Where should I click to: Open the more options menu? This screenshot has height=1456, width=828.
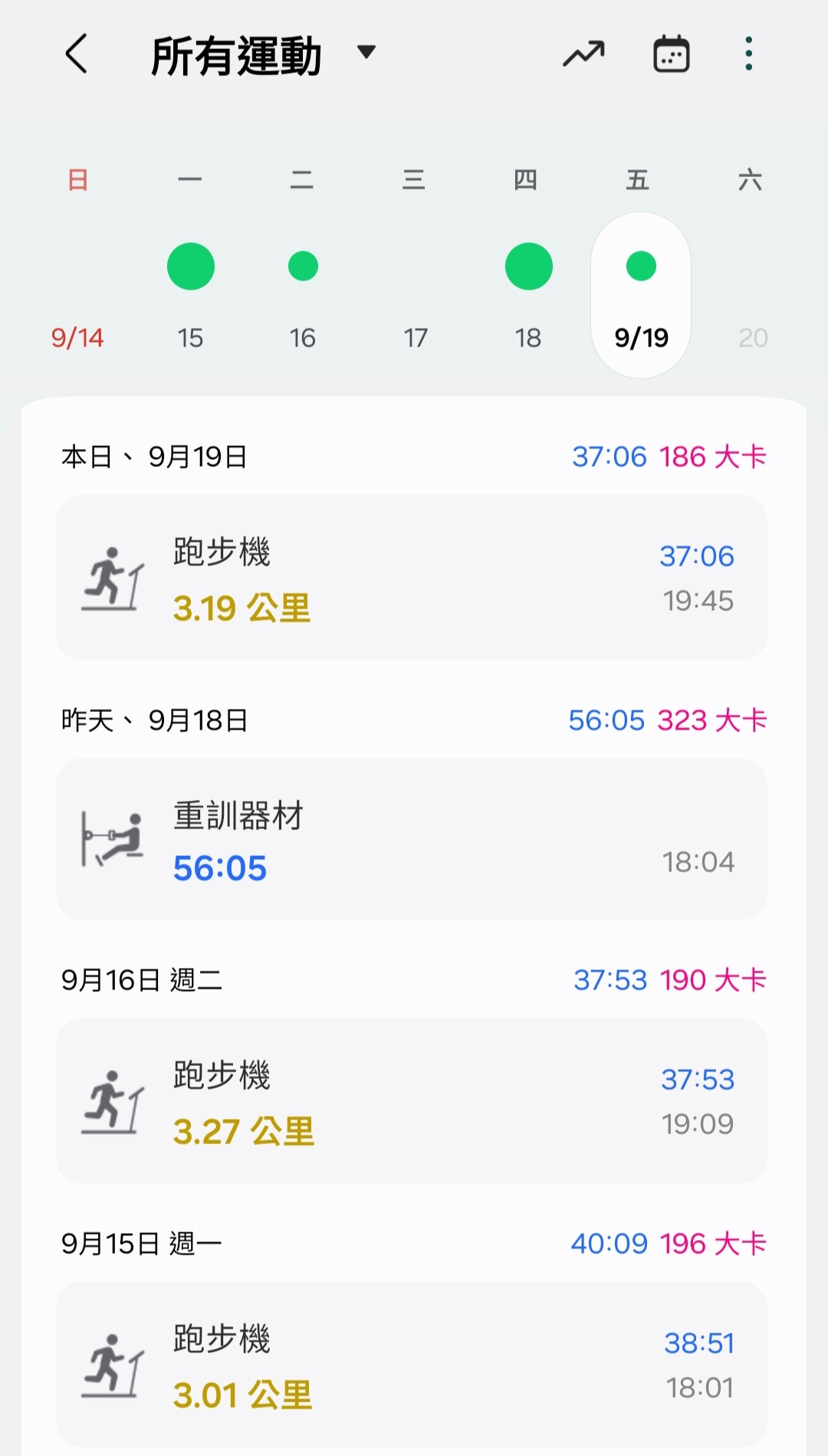coord(748,54)
